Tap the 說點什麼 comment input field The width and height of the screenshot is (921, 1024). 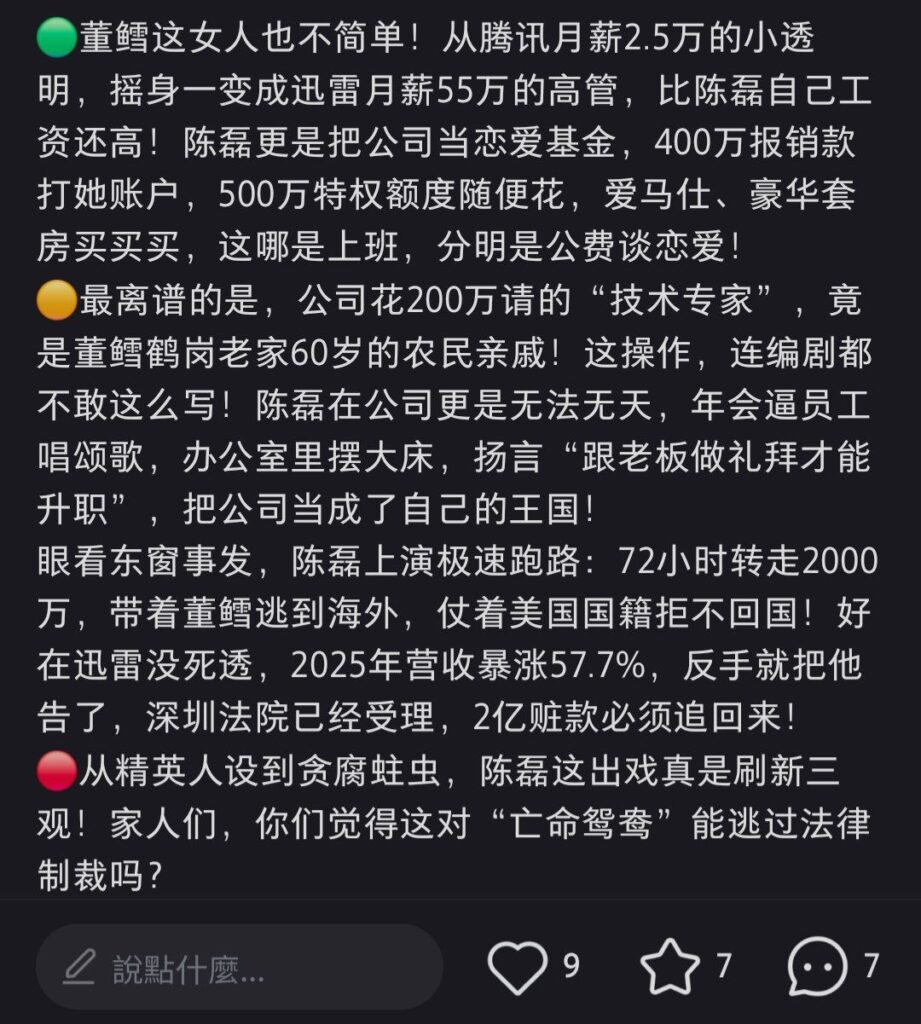[x=238, y=966]
